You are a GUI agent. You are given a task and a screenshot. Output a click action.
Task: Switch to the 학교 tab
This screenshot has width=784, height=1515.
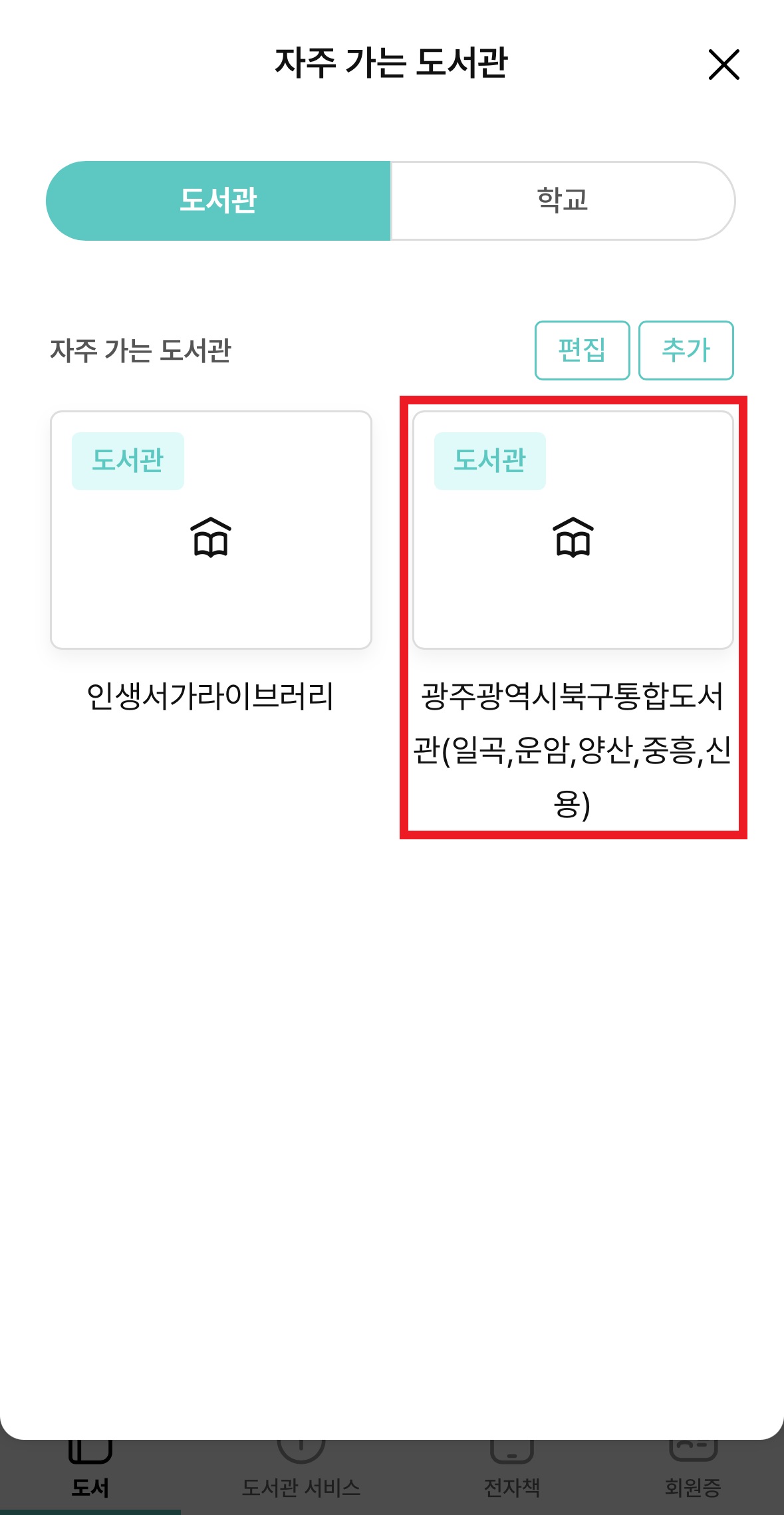[x=563, y=200]
